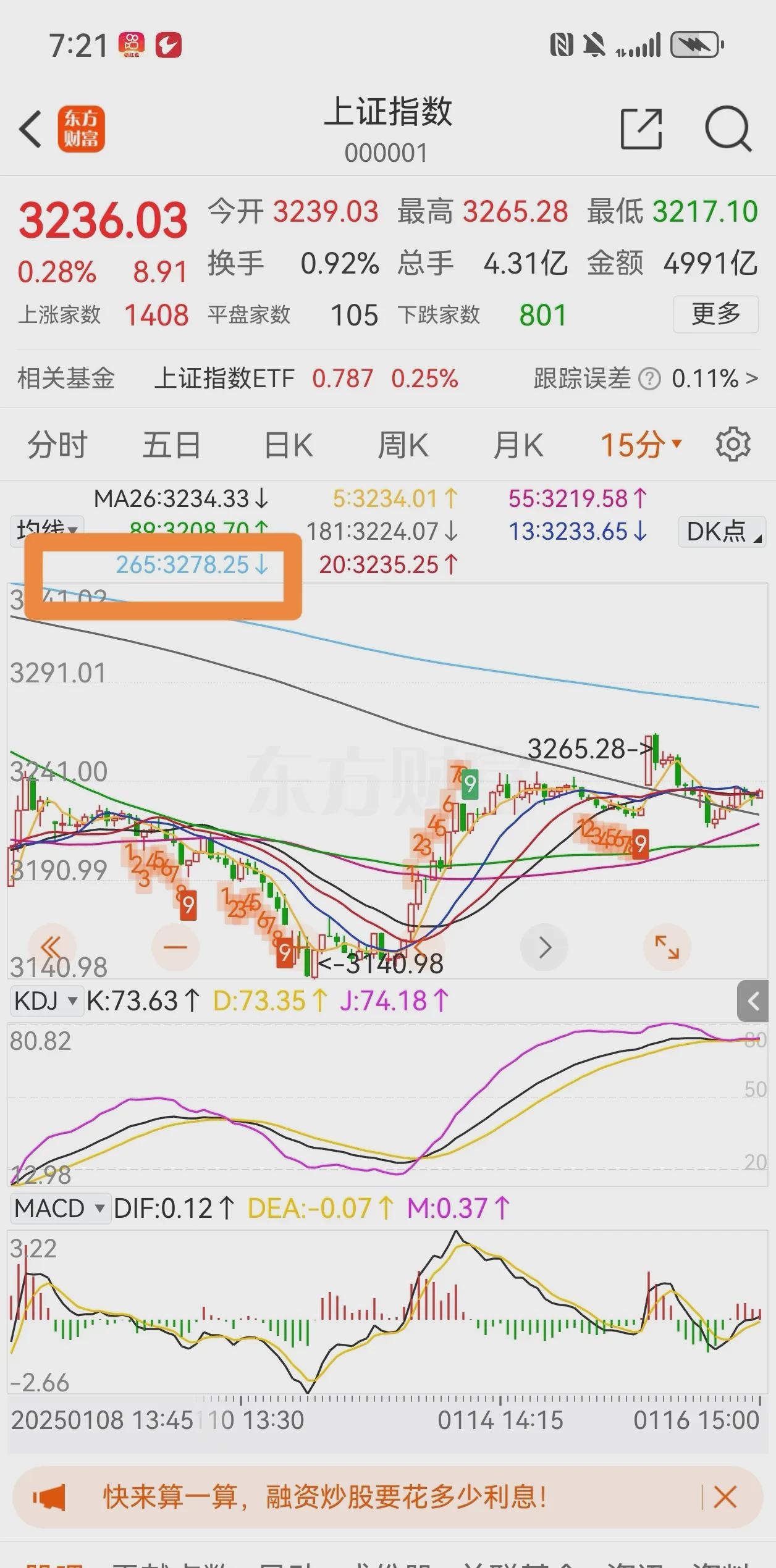Expand chart to full screen
Viewport: 776px width, 1568px height.
[667, 947]
